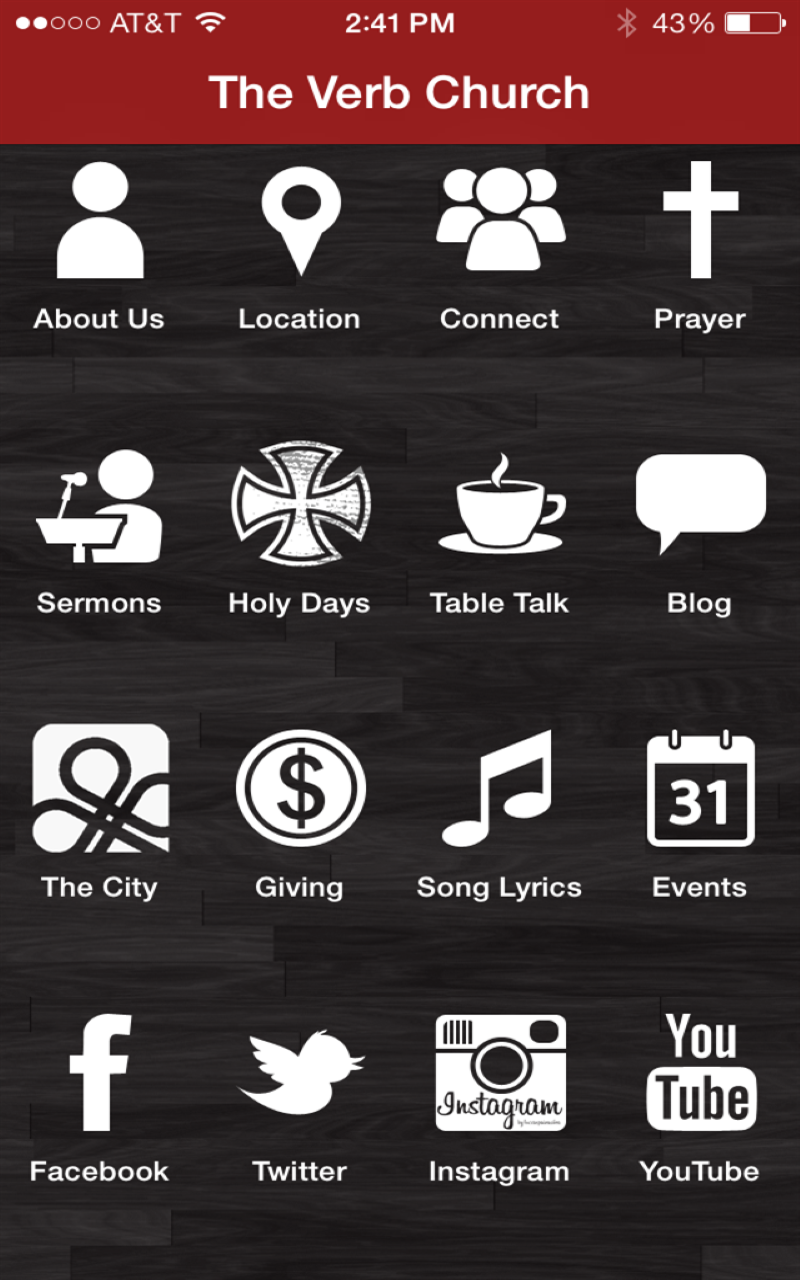The width and height of the screenshot is (800, 1280).
Task: Open The City app tile
Action: pyautogui.click(x=99, y=788)
